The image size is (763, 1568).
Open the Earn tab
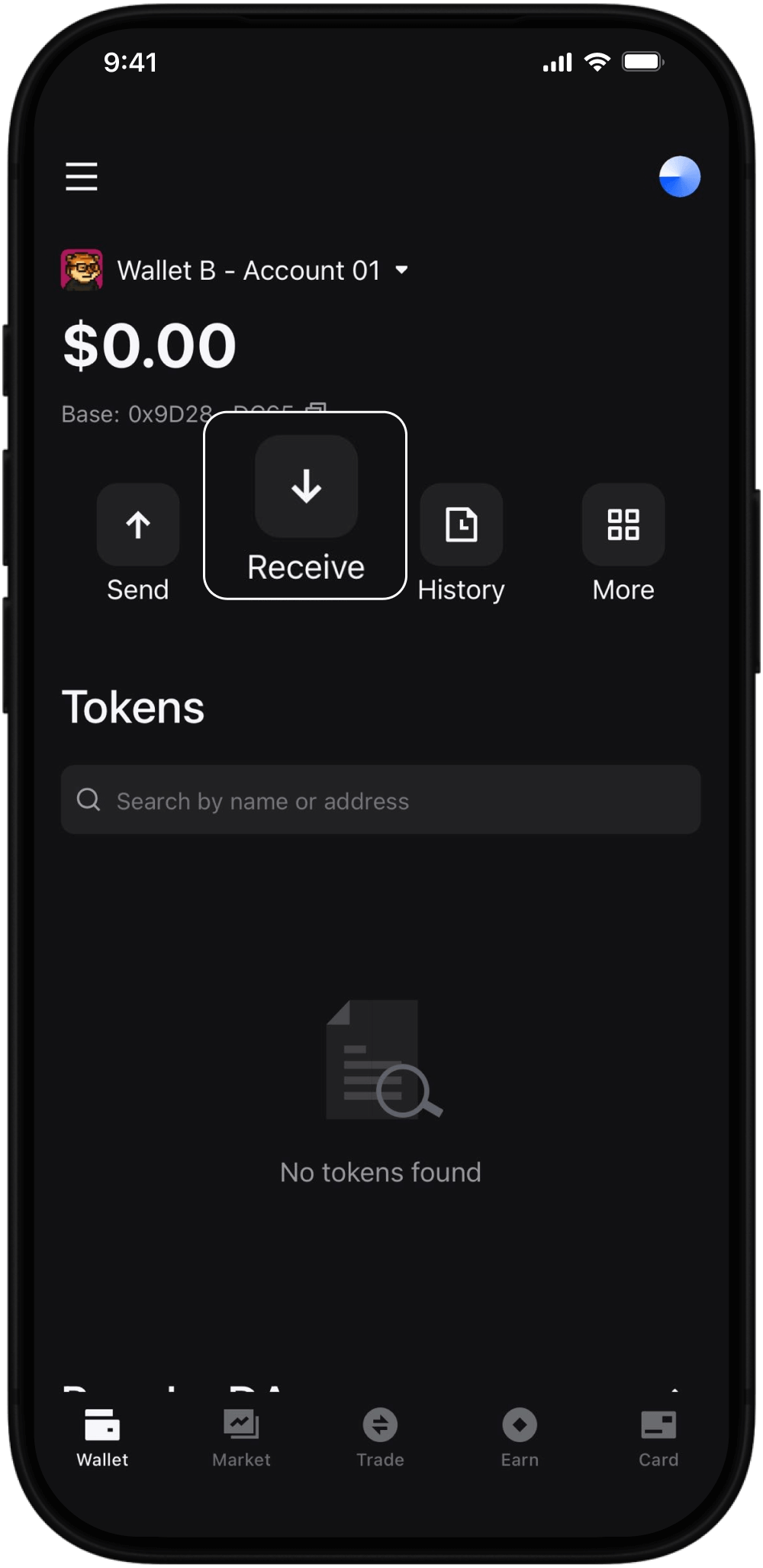point(520,1437)
